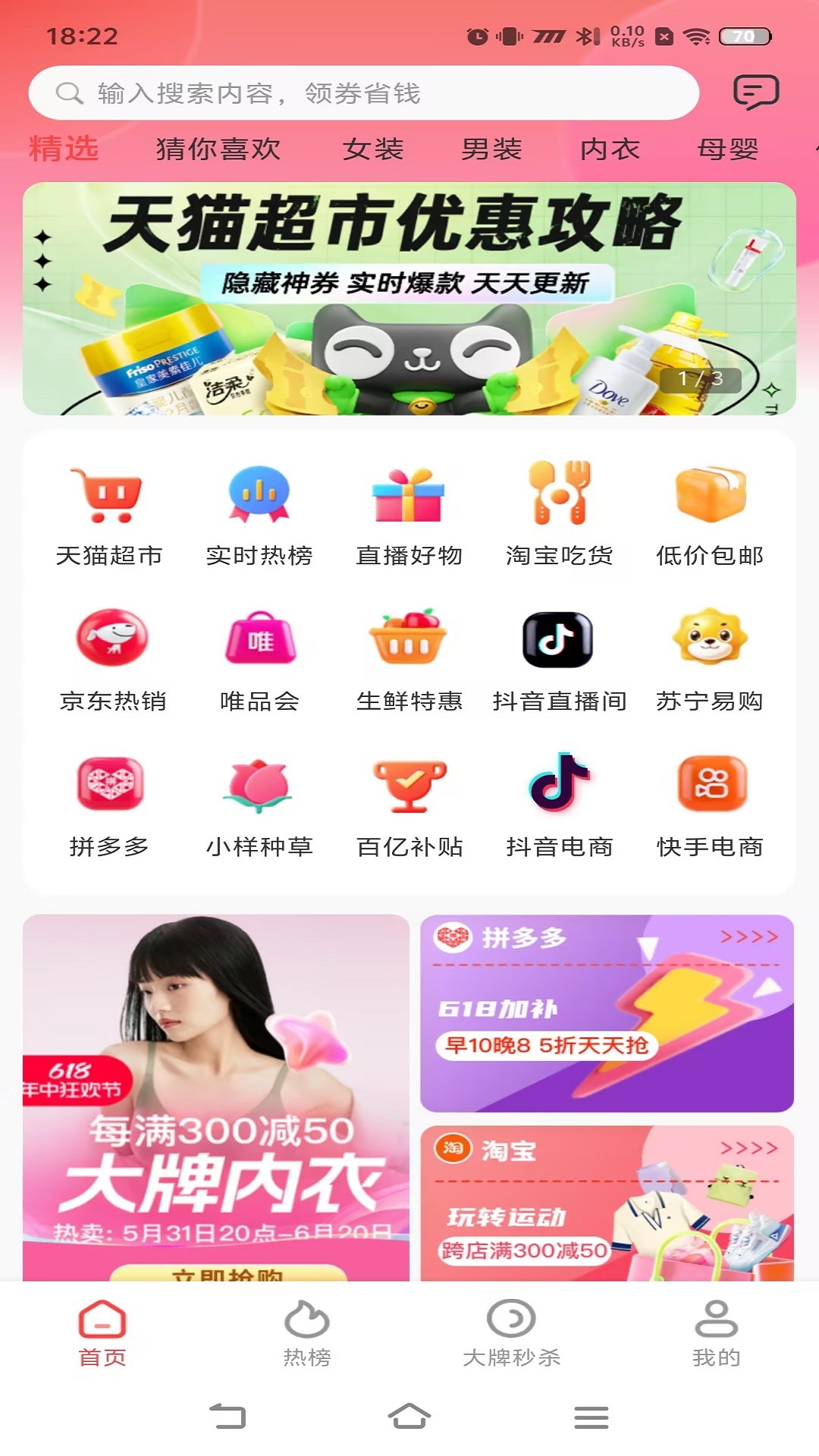Open the 大牌内衣 618 promotion card
Image resolution: width=819 pixels, height=1456 pixels.
coord(216,1098)
